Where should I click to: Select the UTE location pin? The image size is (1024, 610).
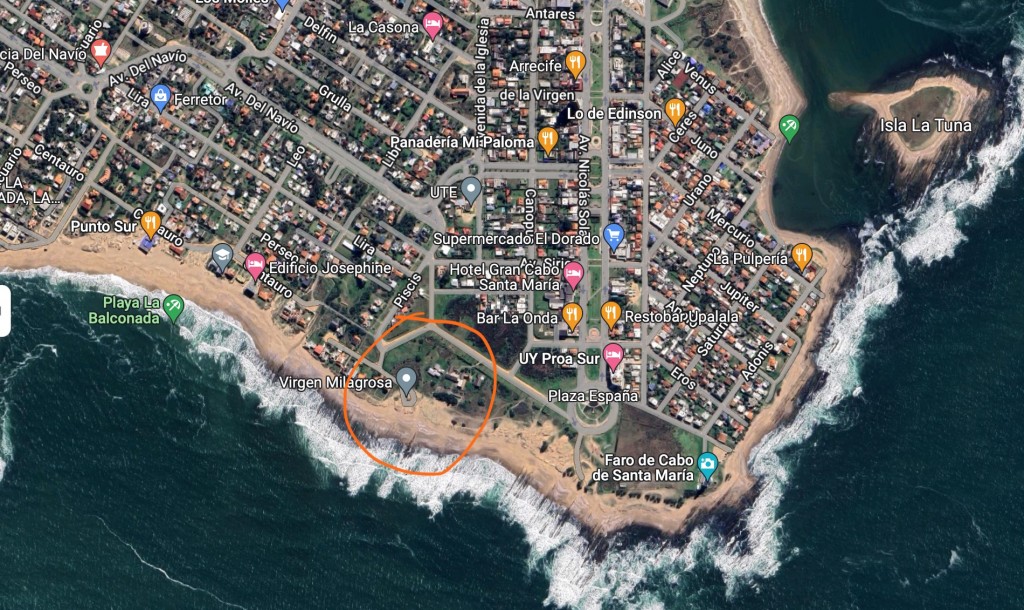pyautogui.click(x=471, y=190)
